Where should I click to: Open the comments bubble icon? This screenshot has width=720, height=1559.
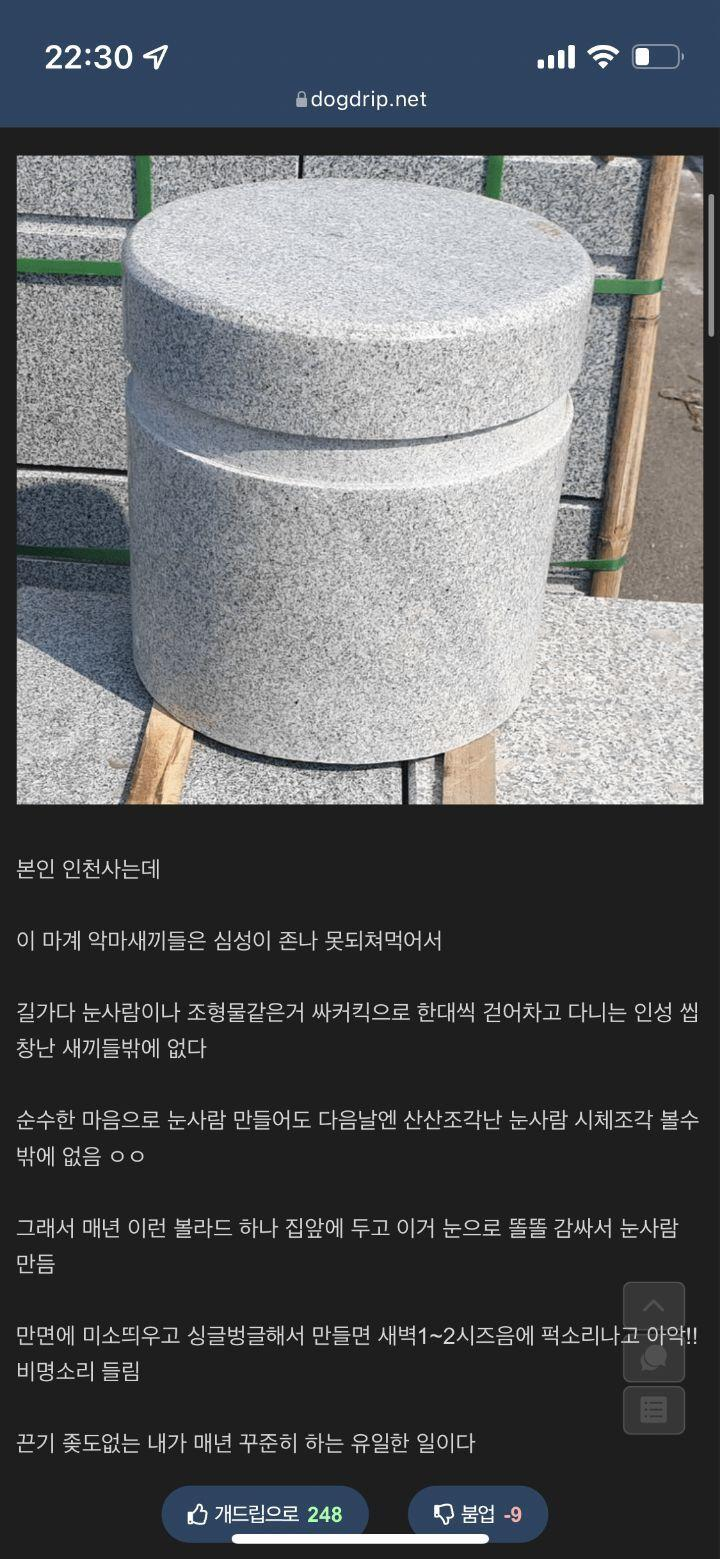pos(654,1357)
